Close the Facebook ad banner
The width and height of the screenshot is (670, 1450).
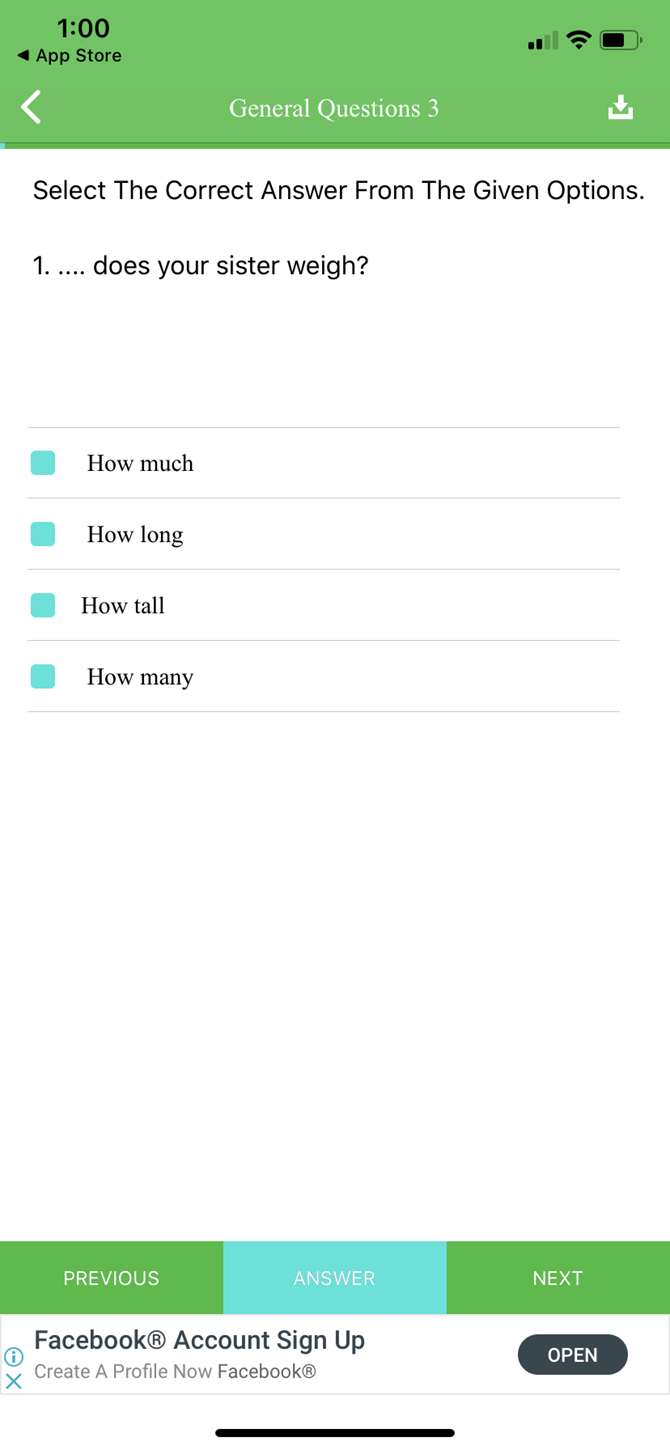(14, 1381)
